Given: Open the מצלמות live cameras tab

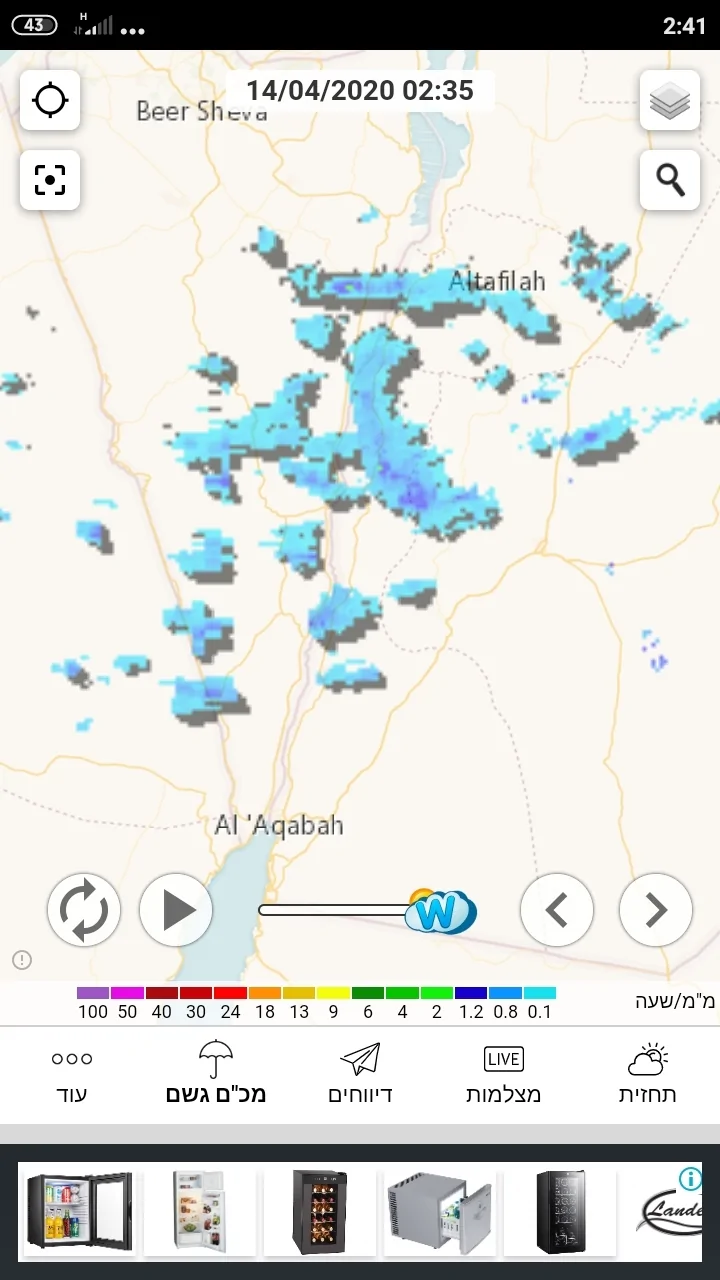Looking at the screenshot, I should (503, 1075).
